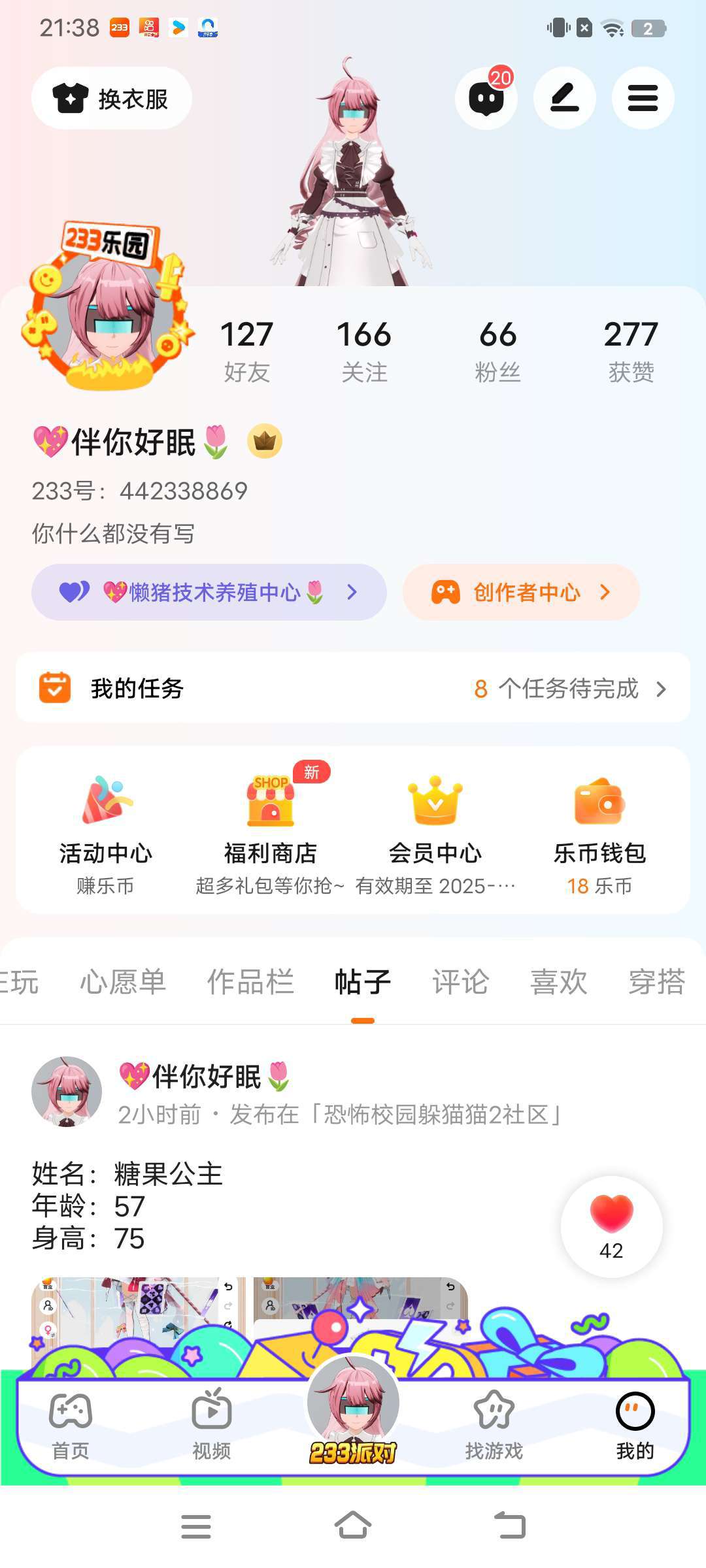
Task: View the 66 粉丝 followers list
Action: [497, 350]
